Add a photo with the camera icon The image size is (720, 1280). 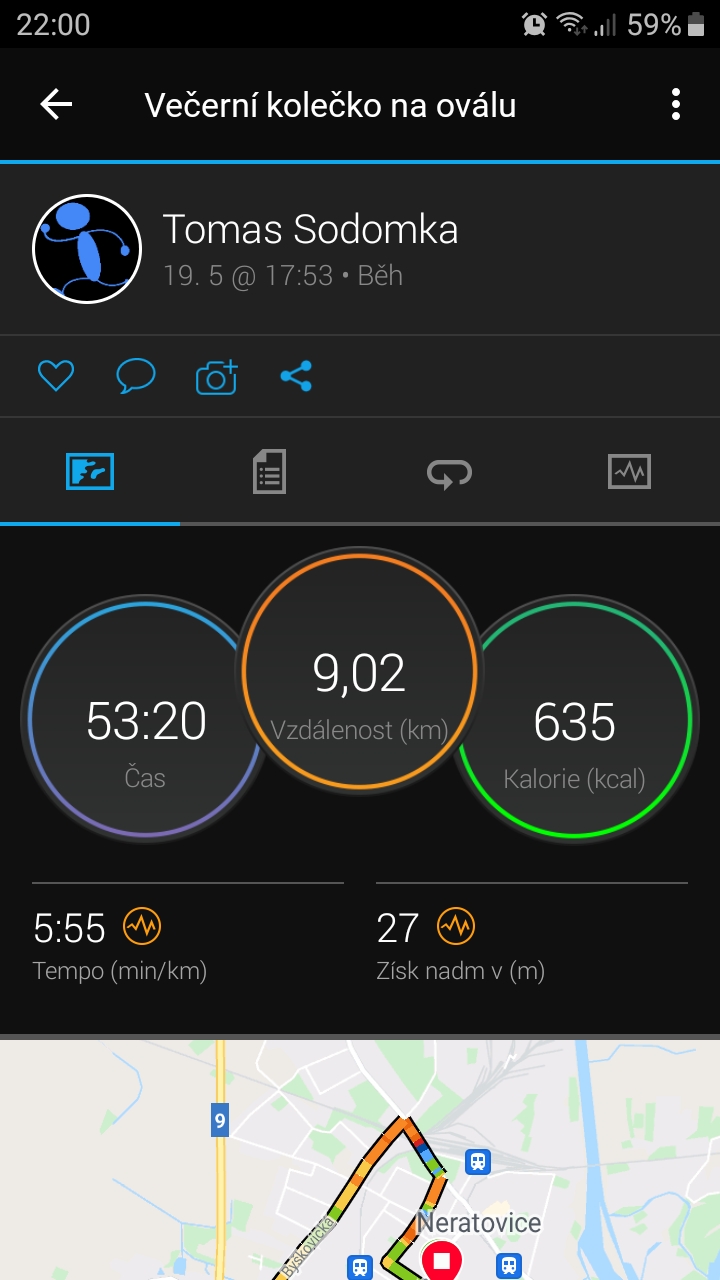[x=217, y=376]
